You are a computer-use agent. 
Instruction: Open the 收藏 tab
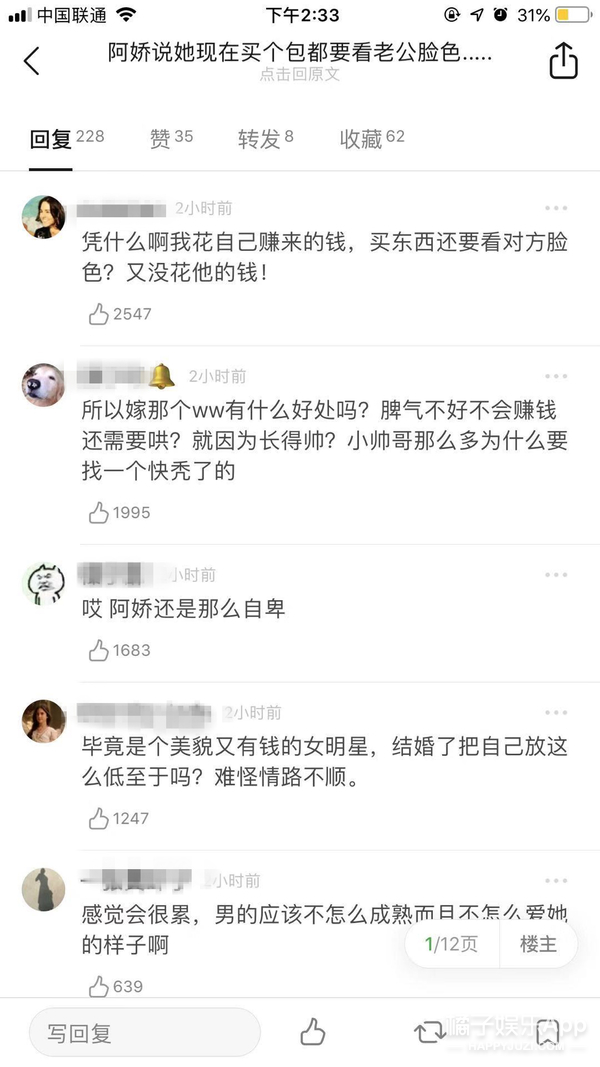coord(372,139)
